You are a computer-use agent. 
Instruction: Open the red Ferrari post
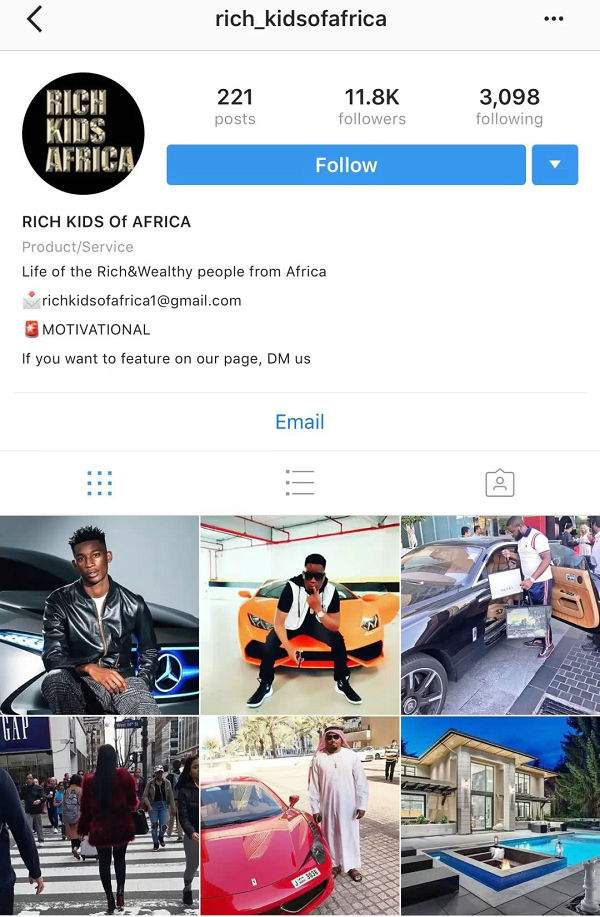tap(300, 816)
